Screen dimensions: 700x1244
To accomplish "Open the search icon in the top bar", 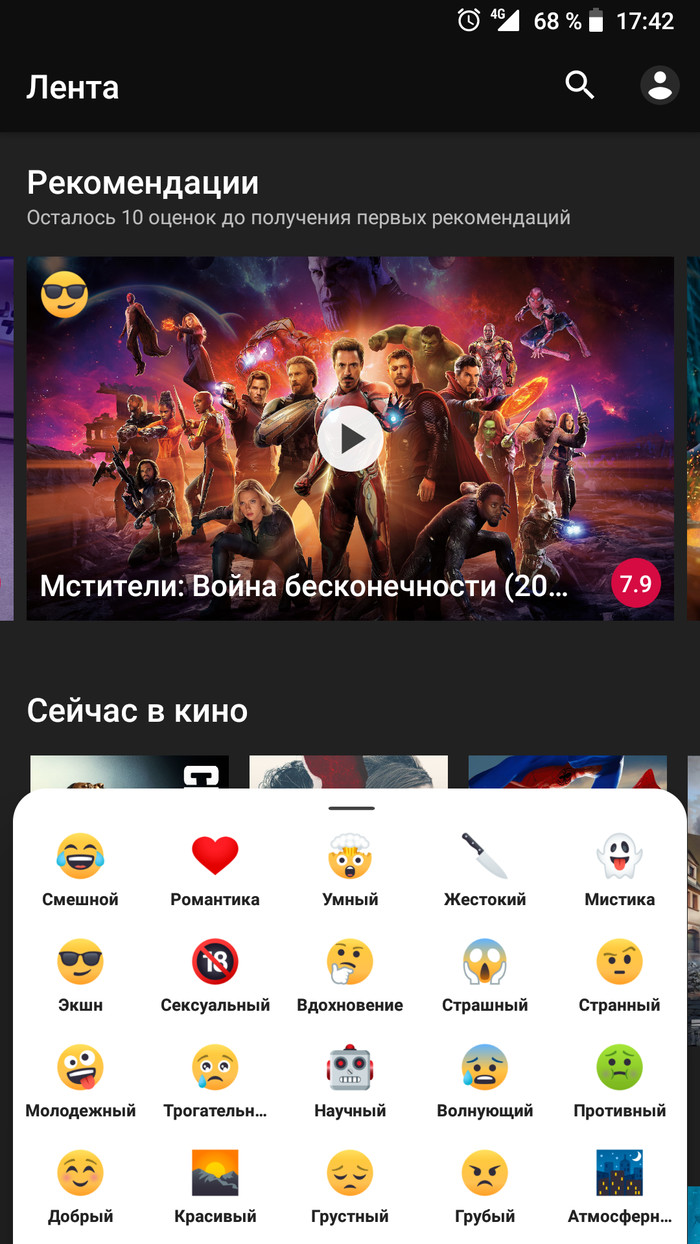I will click(580, 86).
